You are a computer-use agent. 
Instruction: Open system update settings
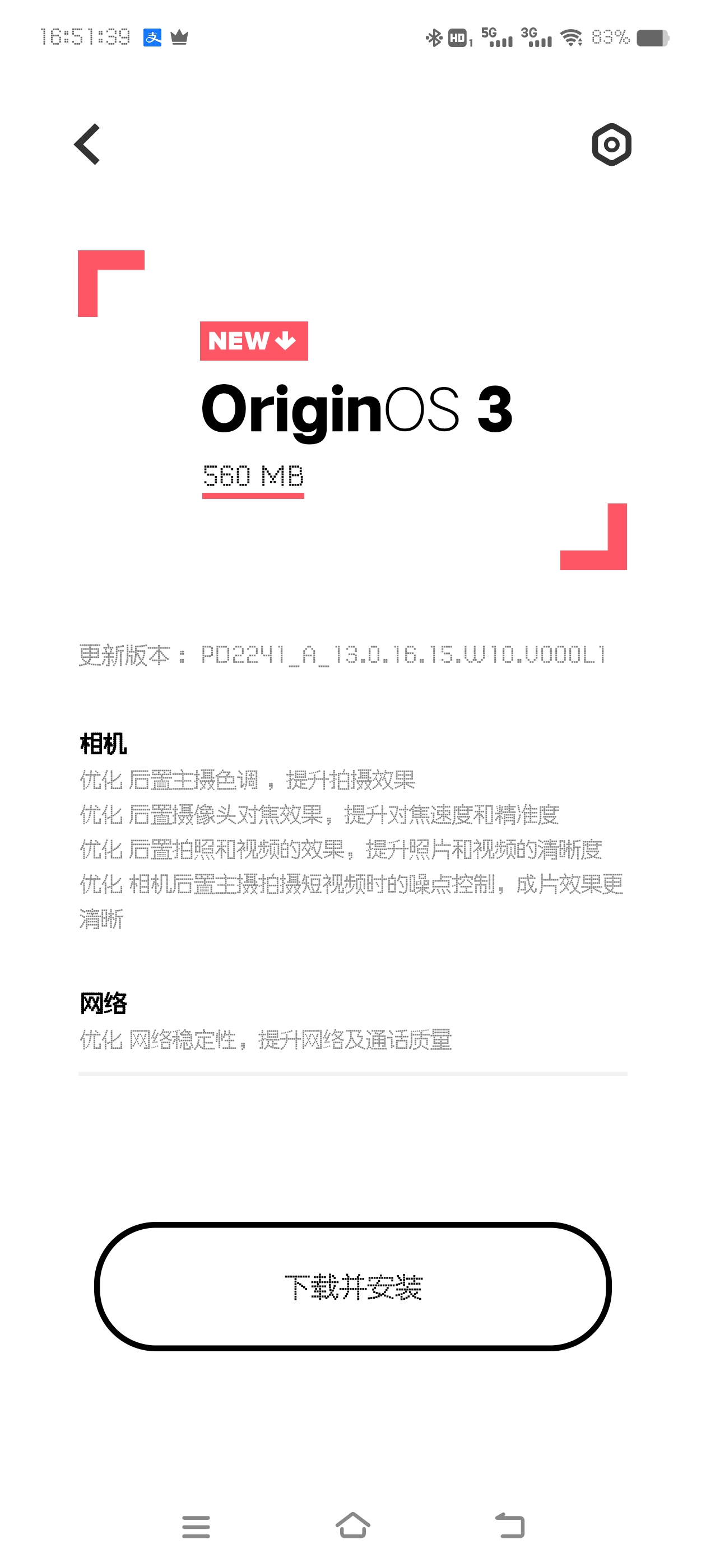click(x=611, y=144)
